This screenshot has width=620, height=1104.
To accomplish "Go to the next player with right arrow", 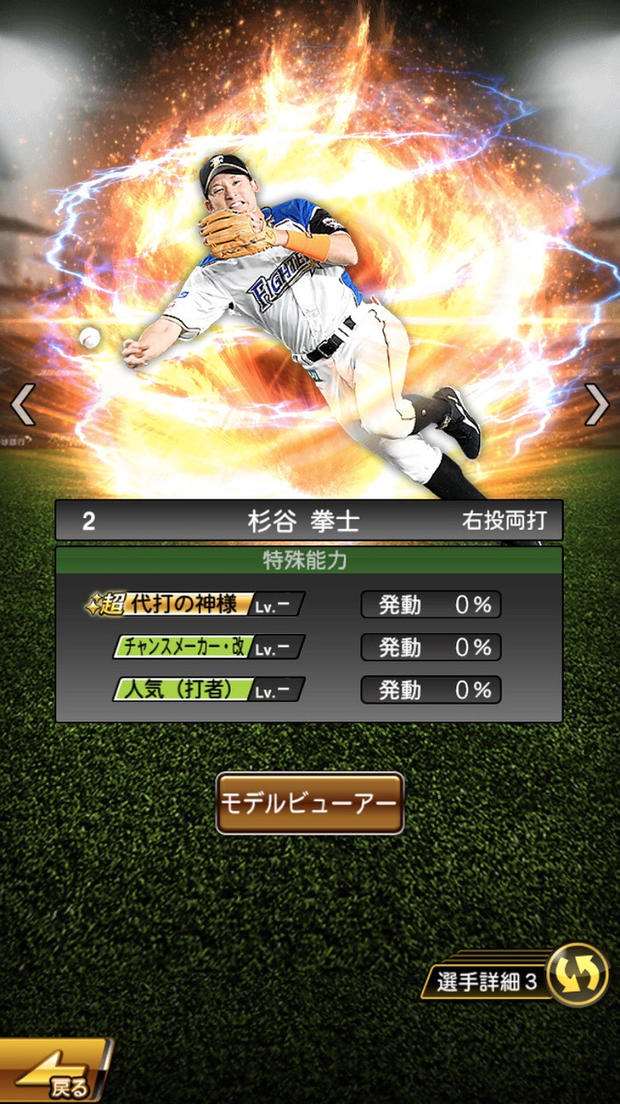I will click(x=597, y=404).
